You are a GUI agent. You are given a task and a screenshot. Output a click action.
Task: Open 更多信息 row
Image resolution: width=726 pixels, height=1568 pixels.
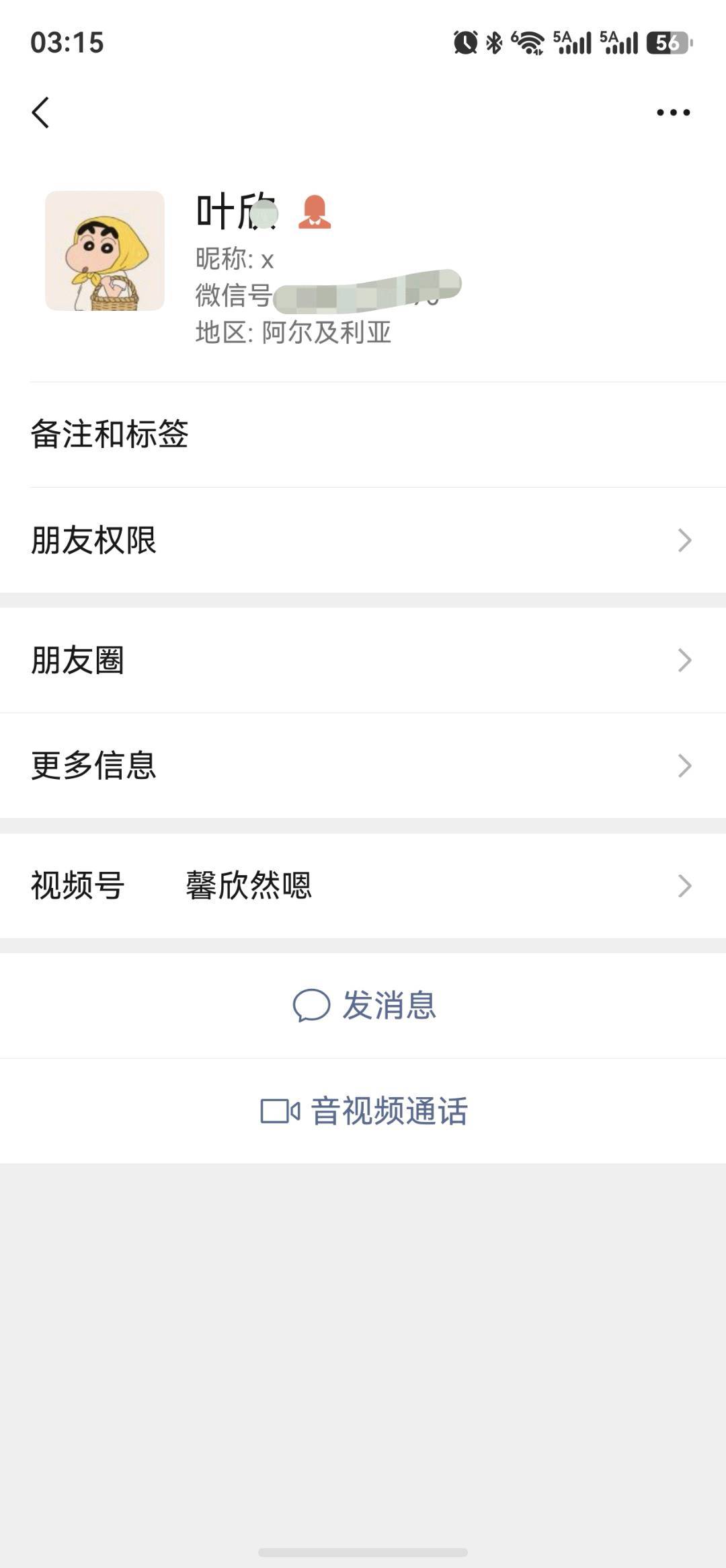point(363,766)
